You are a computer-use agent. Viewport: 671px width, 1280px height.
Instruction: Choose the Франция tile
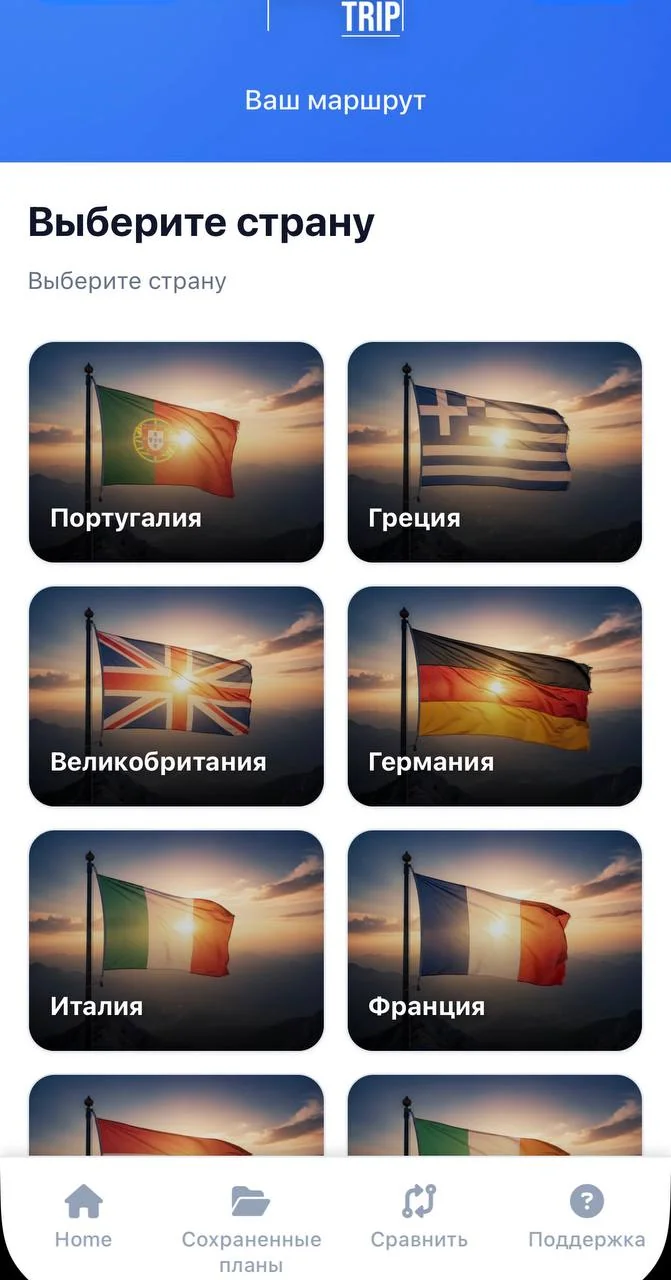[x=494, y=940]
